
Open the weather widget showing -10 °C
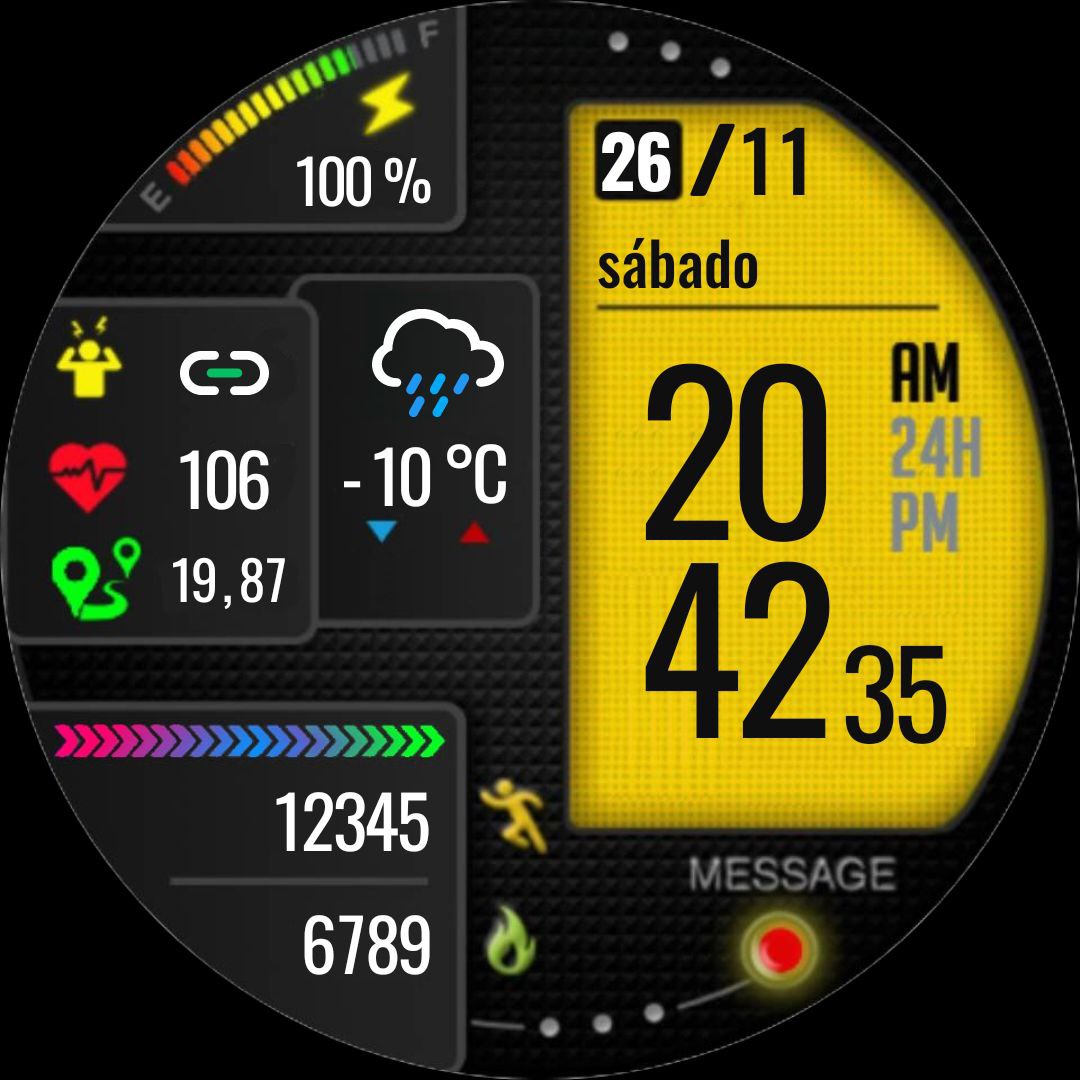(425, 440)
